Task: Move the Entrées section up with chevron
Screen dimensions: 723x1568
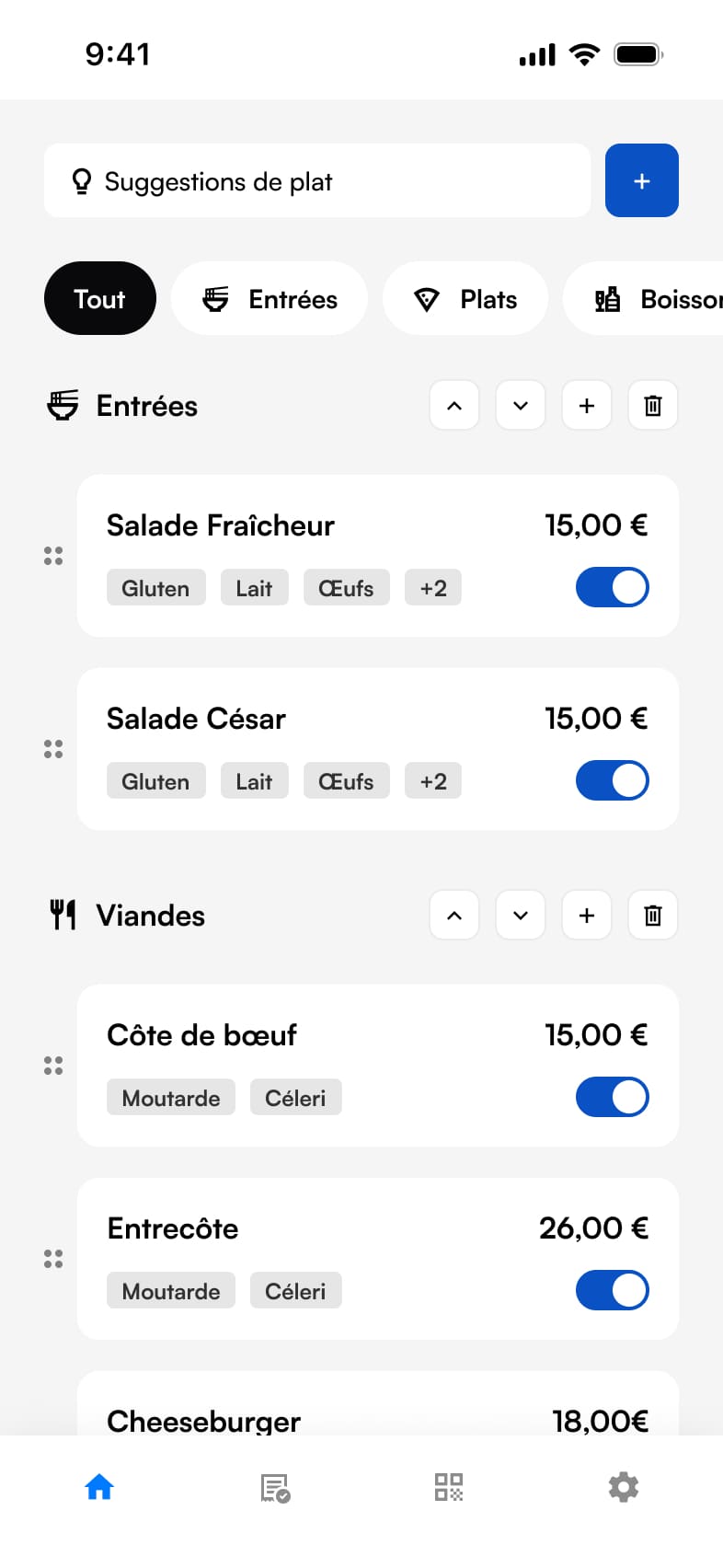Action: pos(453,405)
